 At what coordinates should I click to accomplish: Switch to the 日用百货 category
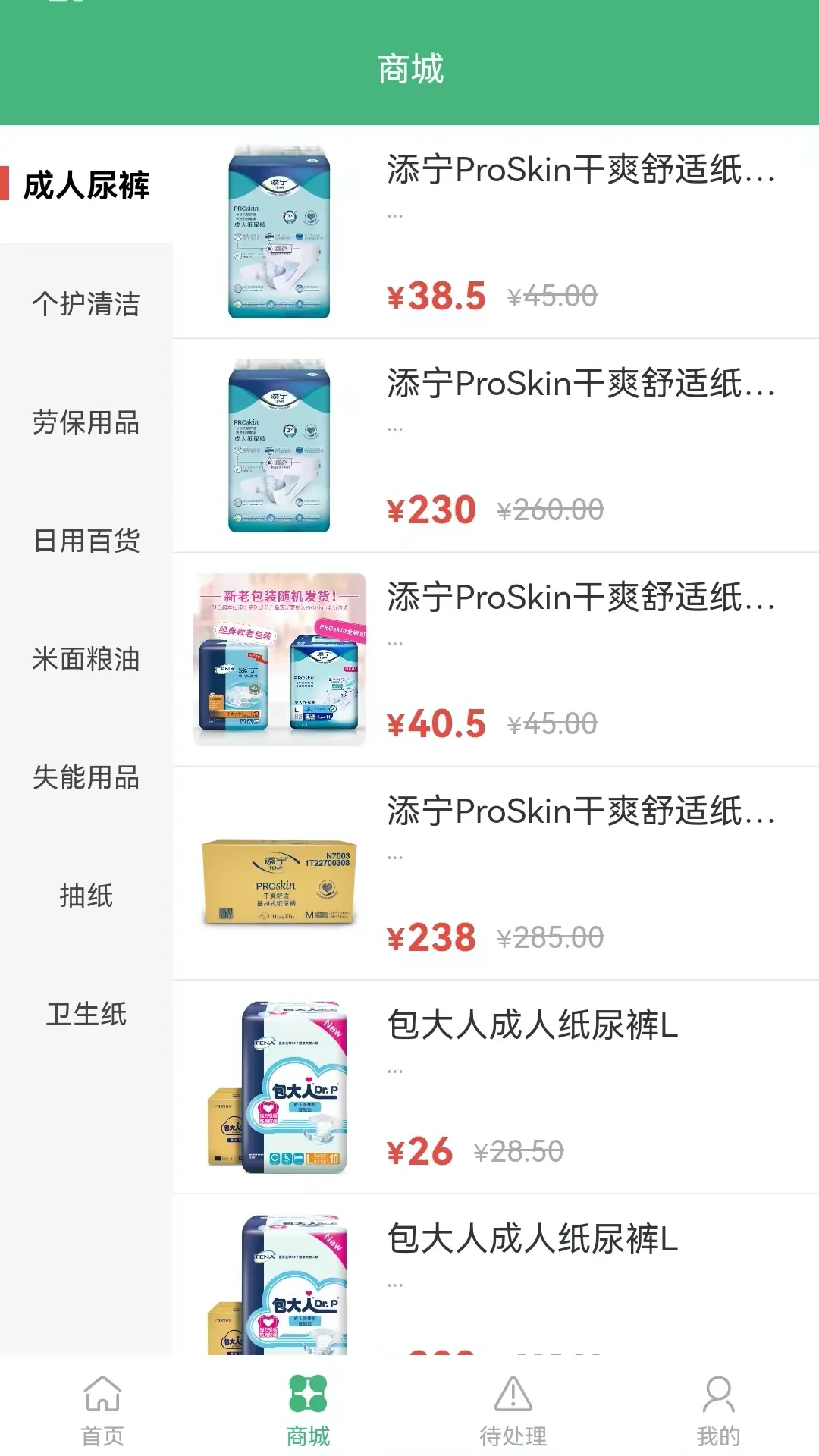click(87, 541)
